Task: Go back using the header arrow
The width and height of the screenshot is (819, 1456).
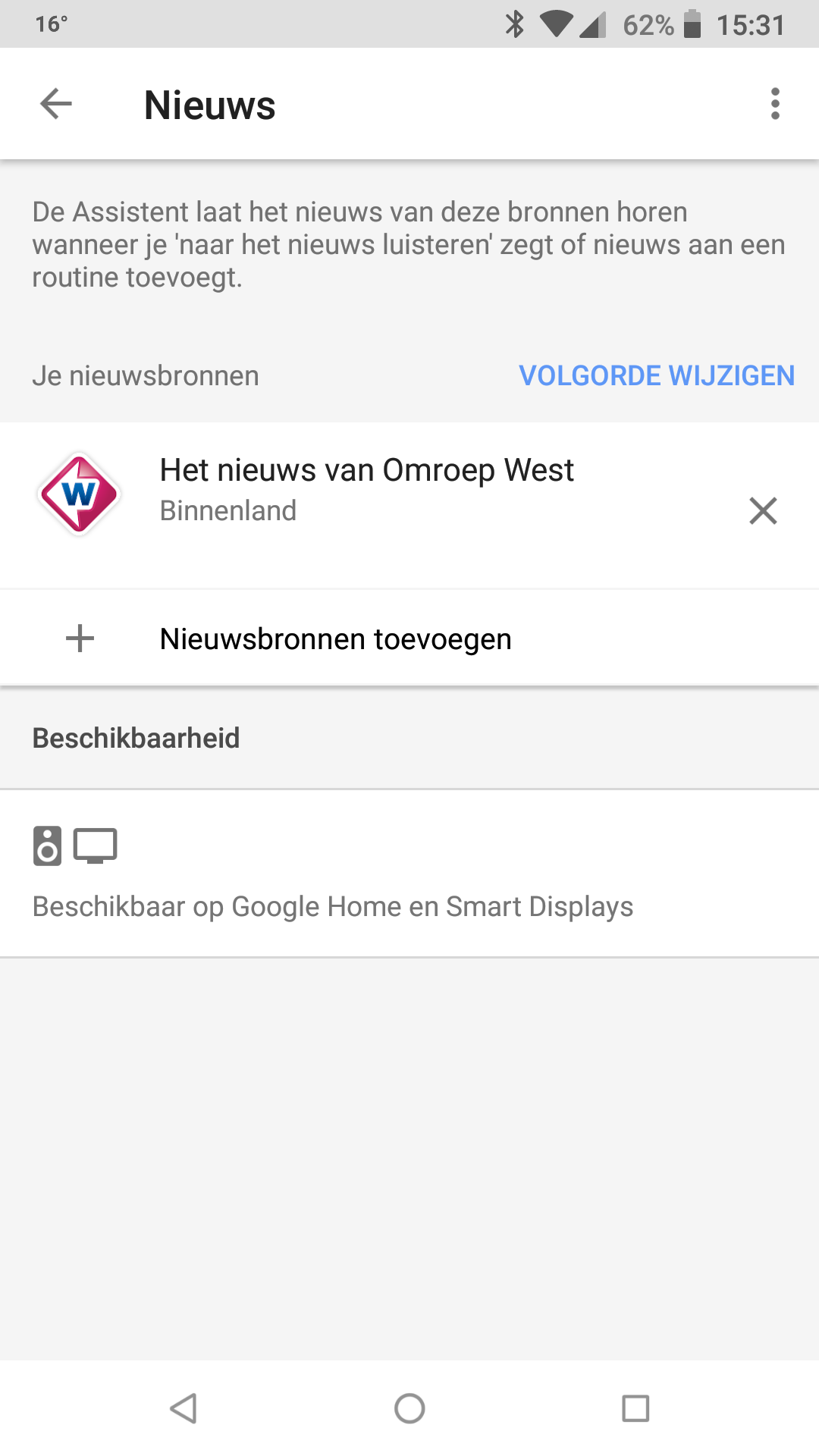Action: pyautogui.click(x=56, y=104)
